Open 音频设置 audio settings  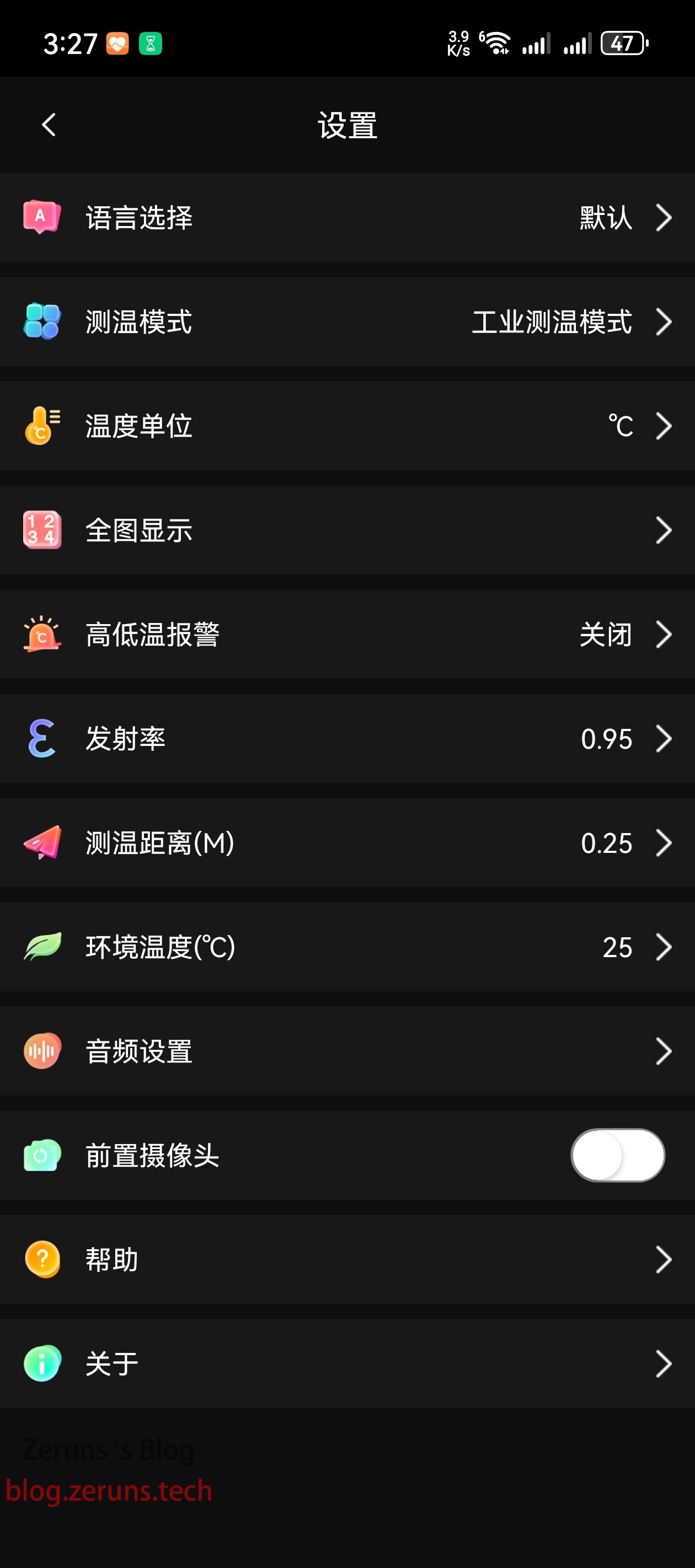[x=347, y=1051]
